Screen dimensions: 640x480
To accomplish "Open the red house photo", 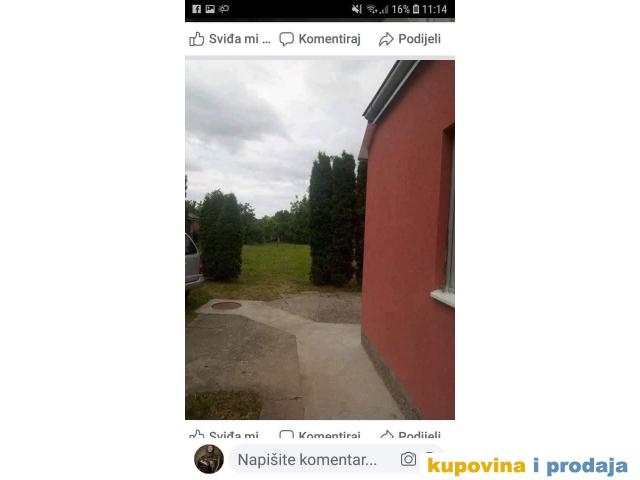I will click(320, 240).
